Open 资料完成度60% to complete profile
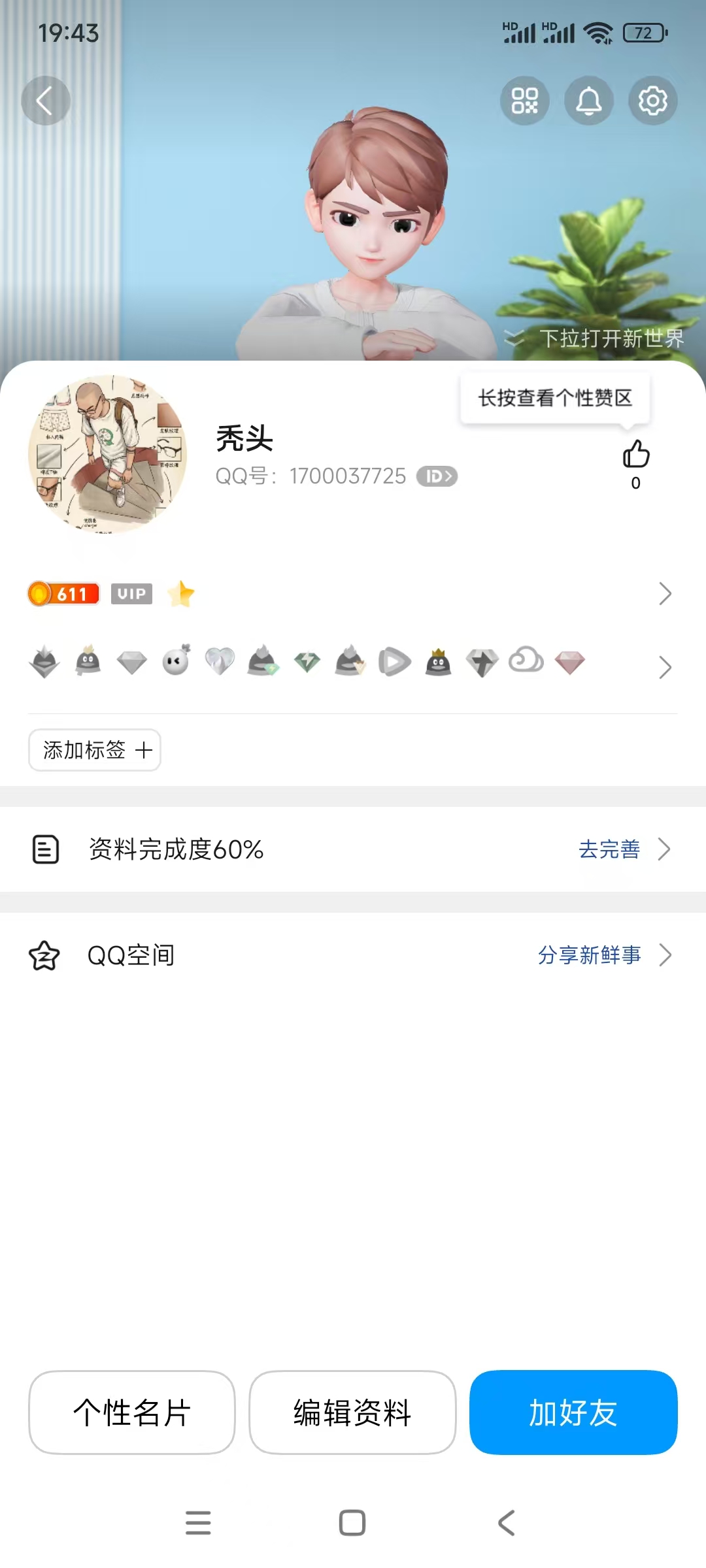 tap(353, 849)
